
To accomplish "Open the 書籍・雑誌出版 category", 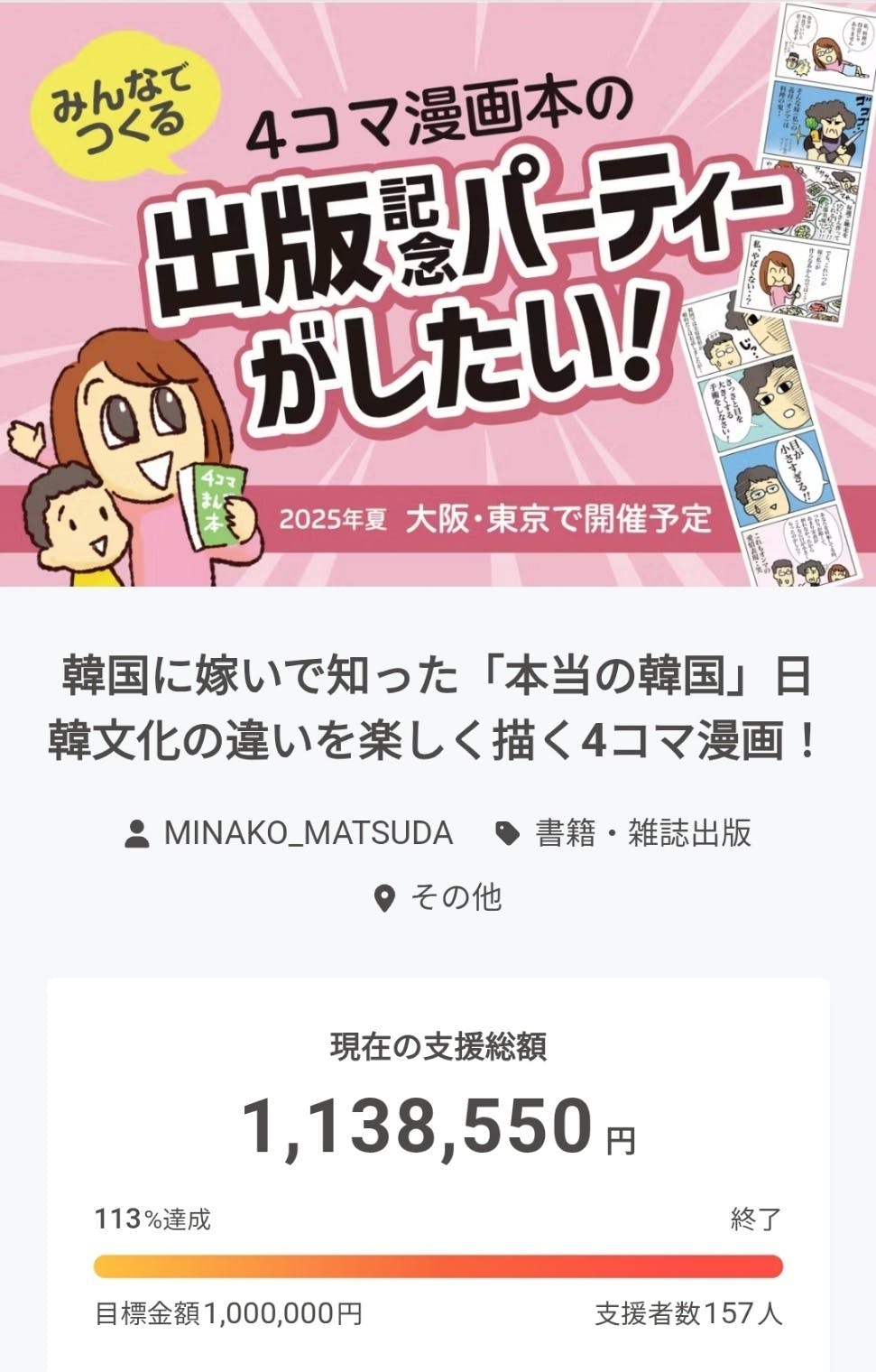I will (642, 833).
